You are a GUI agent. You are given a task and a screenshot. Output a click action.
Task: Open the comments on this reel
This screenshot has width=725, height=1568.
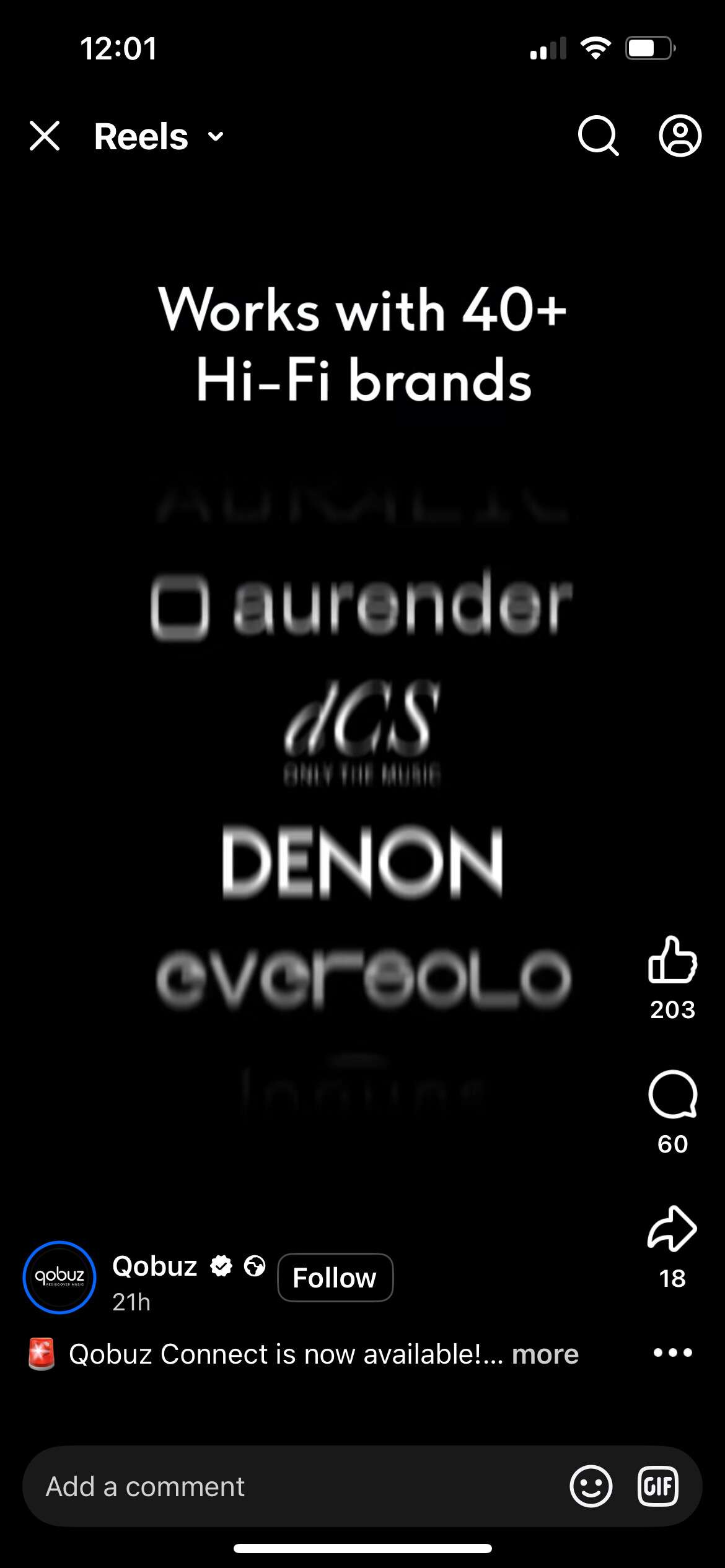coord(672,1094)
